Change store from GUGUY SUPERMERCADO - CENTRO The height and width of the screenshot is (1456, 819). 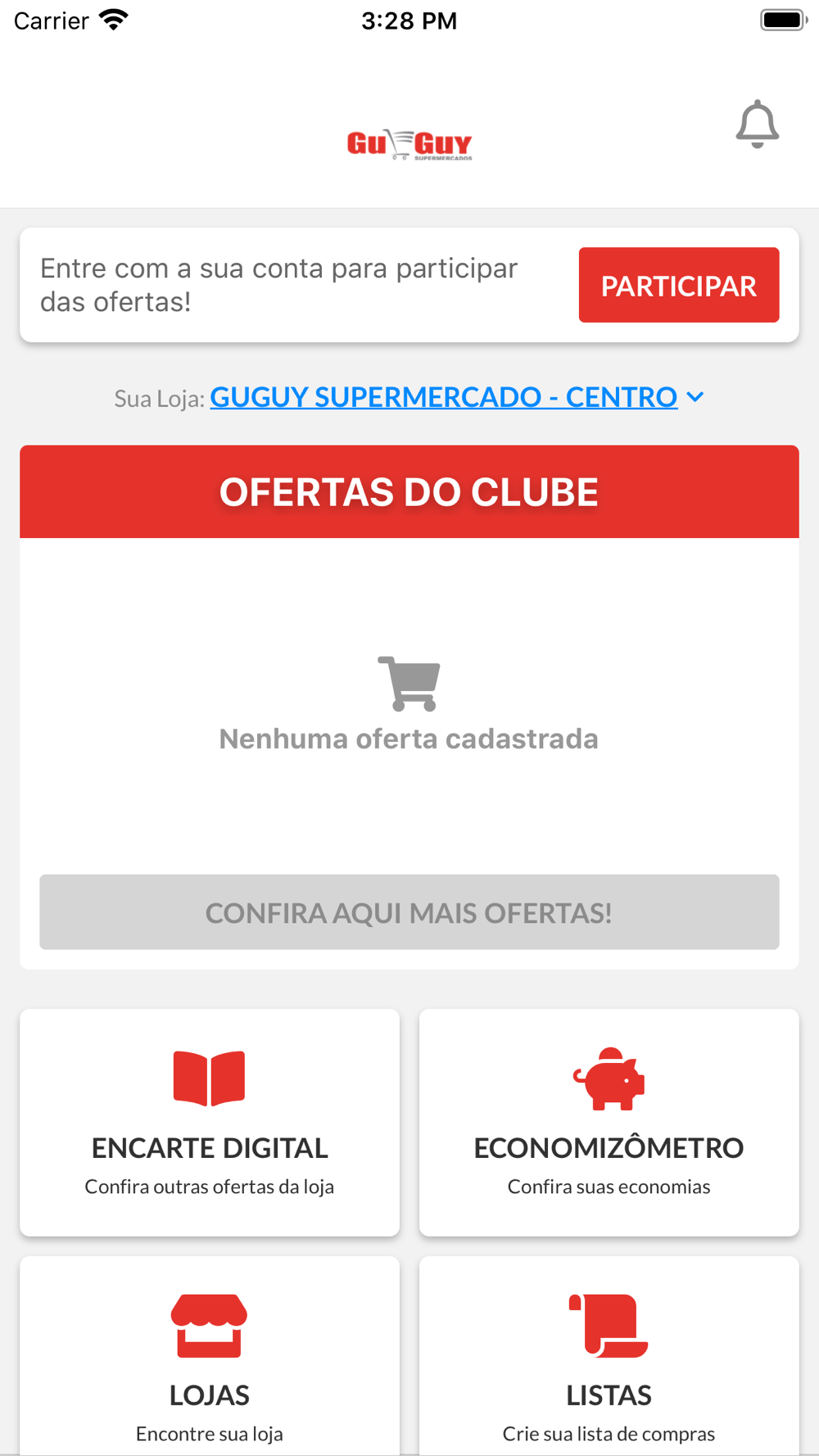tap(456, 397)
